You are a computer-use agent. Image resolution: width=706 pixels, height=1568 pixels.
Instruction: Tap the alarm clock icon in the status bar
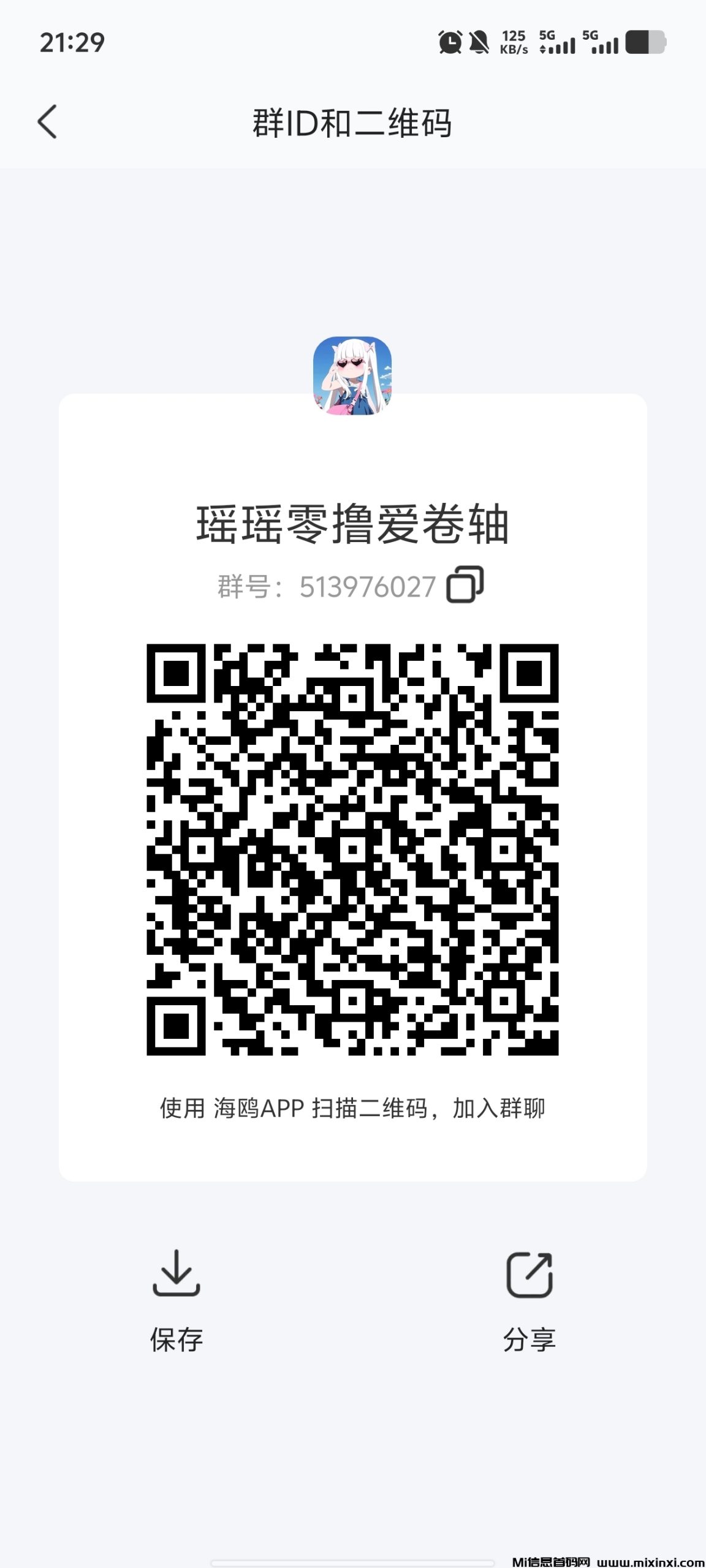click(x=448, y=42)
